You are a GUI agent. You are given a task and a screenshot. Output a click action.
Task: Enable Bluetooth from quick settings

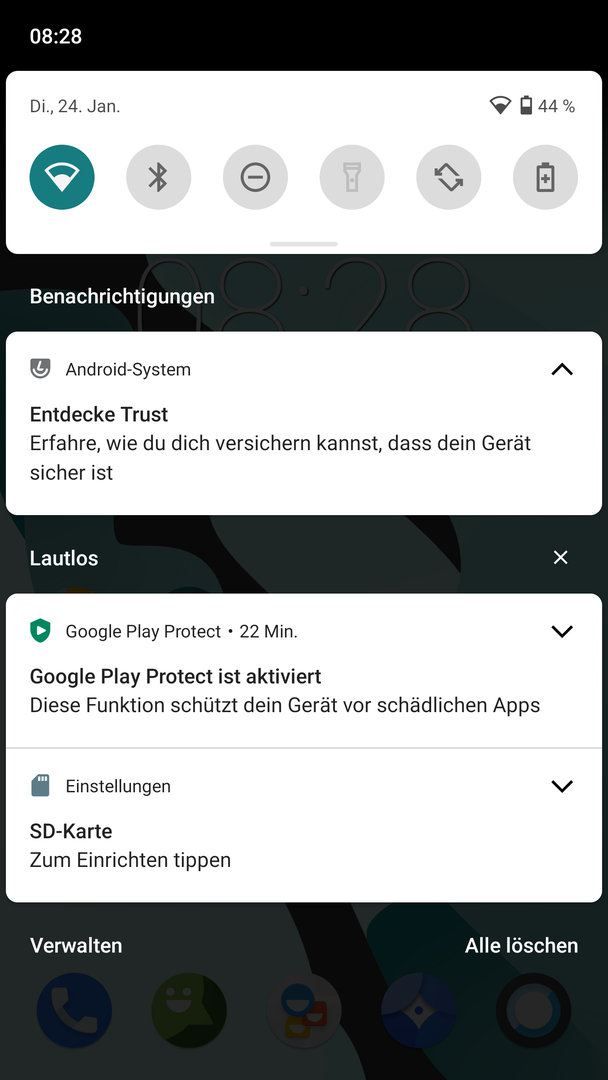[x=158, y=178]
